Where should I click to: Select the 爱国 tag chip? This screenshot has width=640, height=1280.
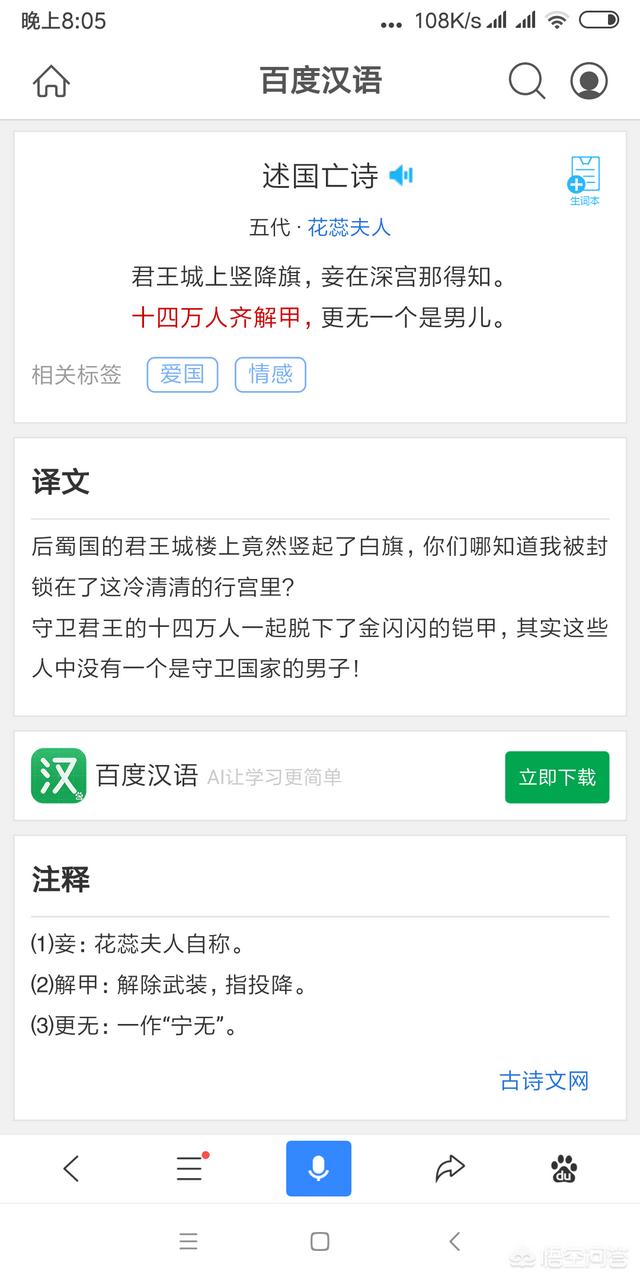point(182,374)
